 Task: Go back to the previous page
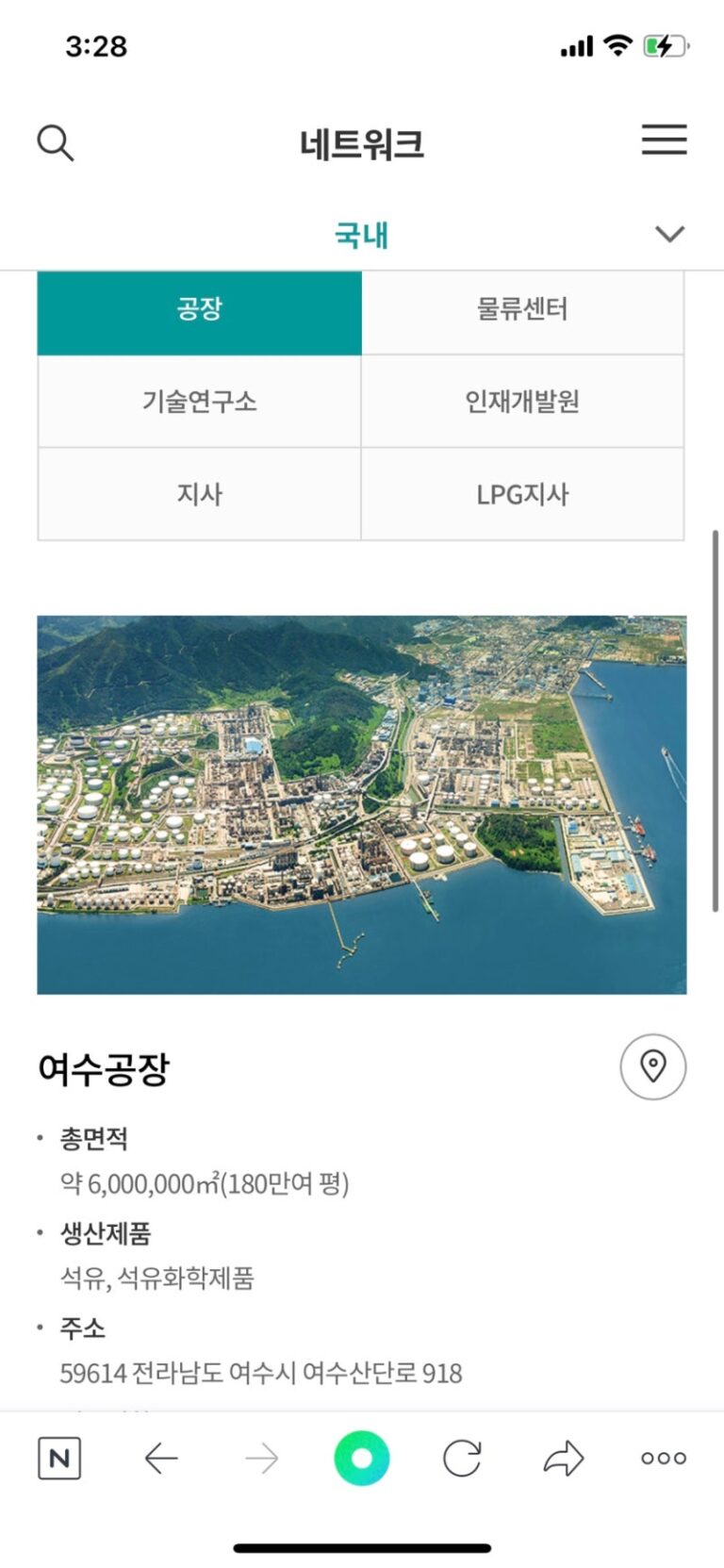coord(161,1459)
